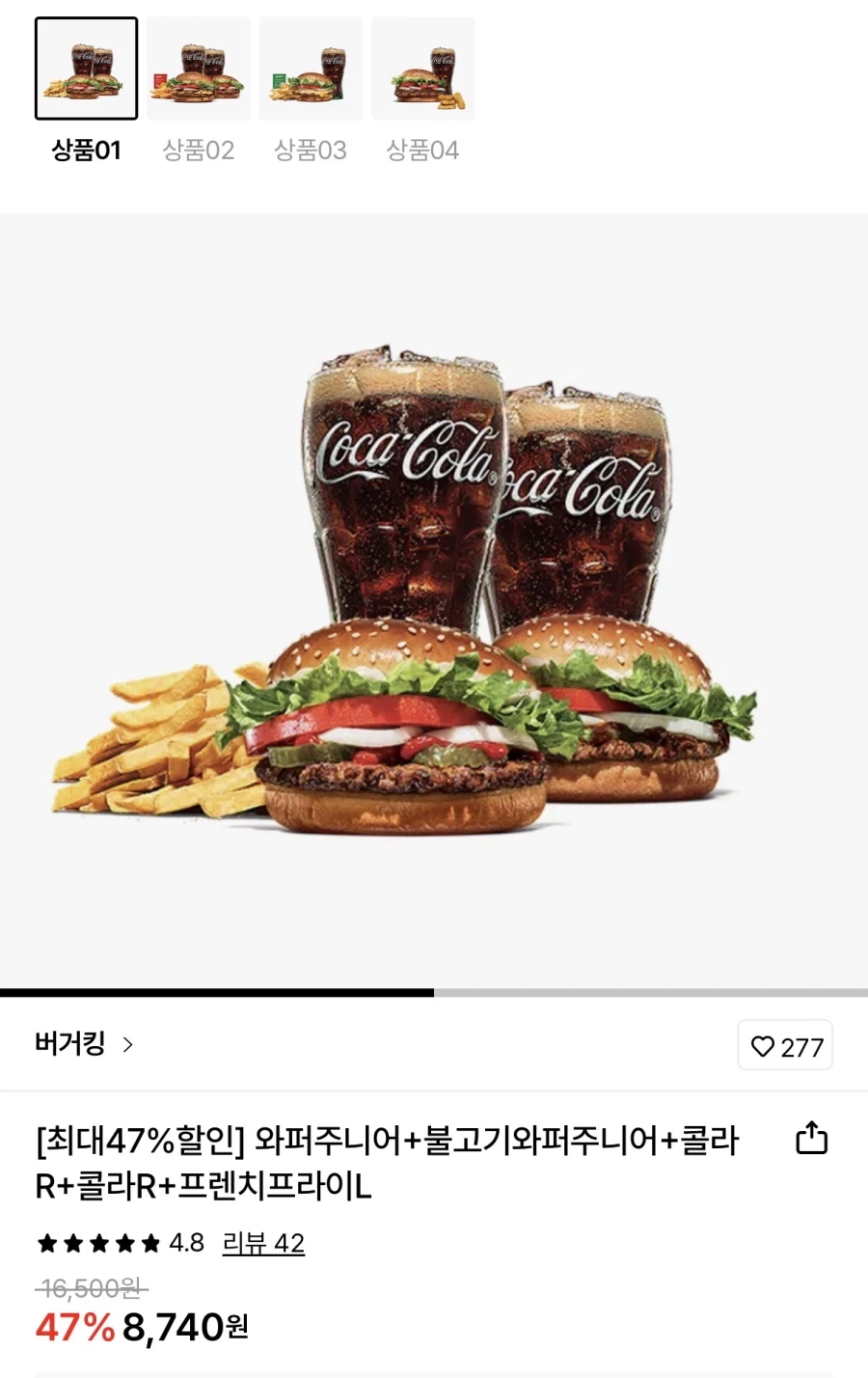Tap the product title text
The height and width of the screenshot is (1378, 868).
(386, 1163)
